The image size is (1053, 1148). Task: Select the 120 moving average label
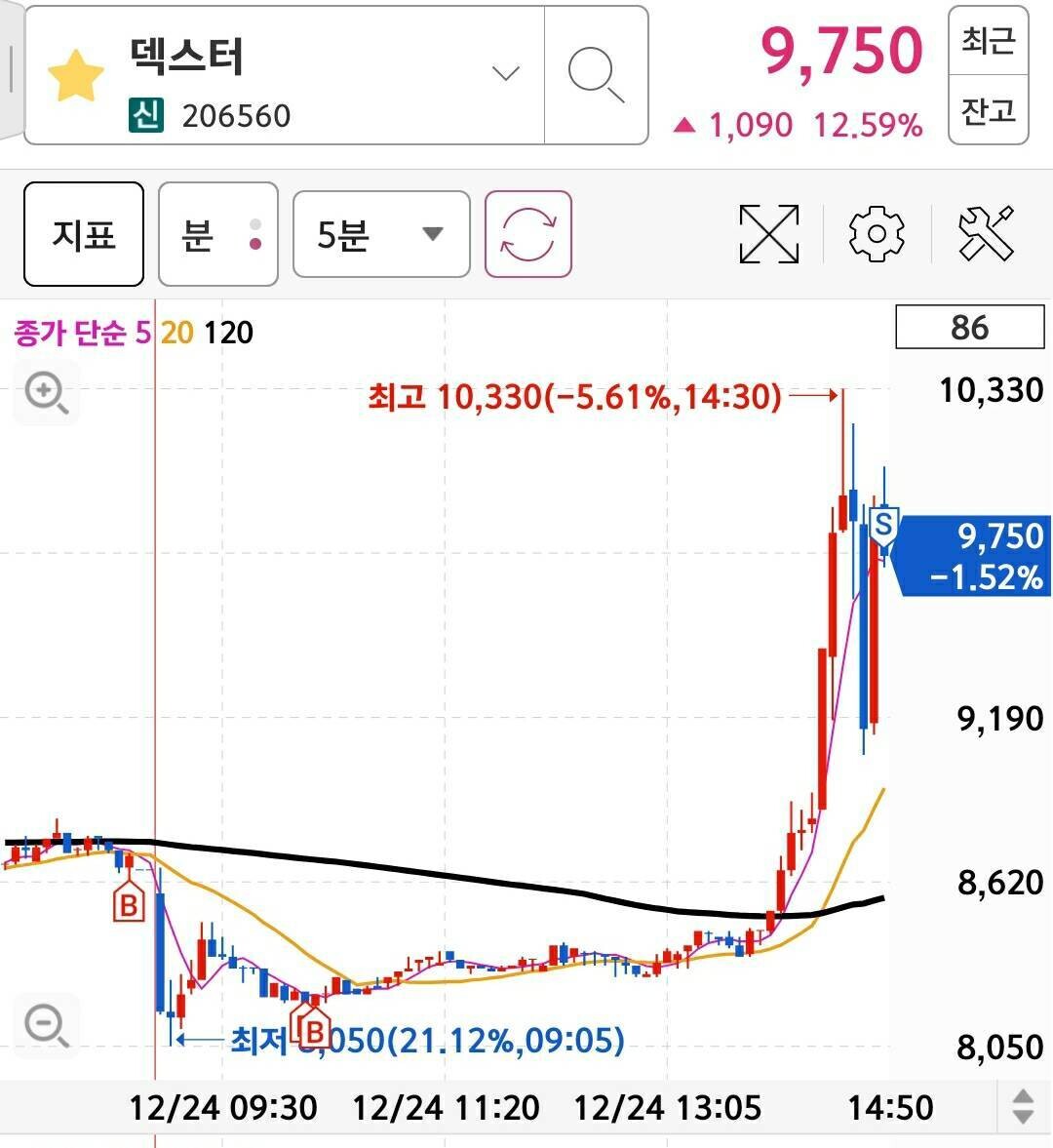227,333
